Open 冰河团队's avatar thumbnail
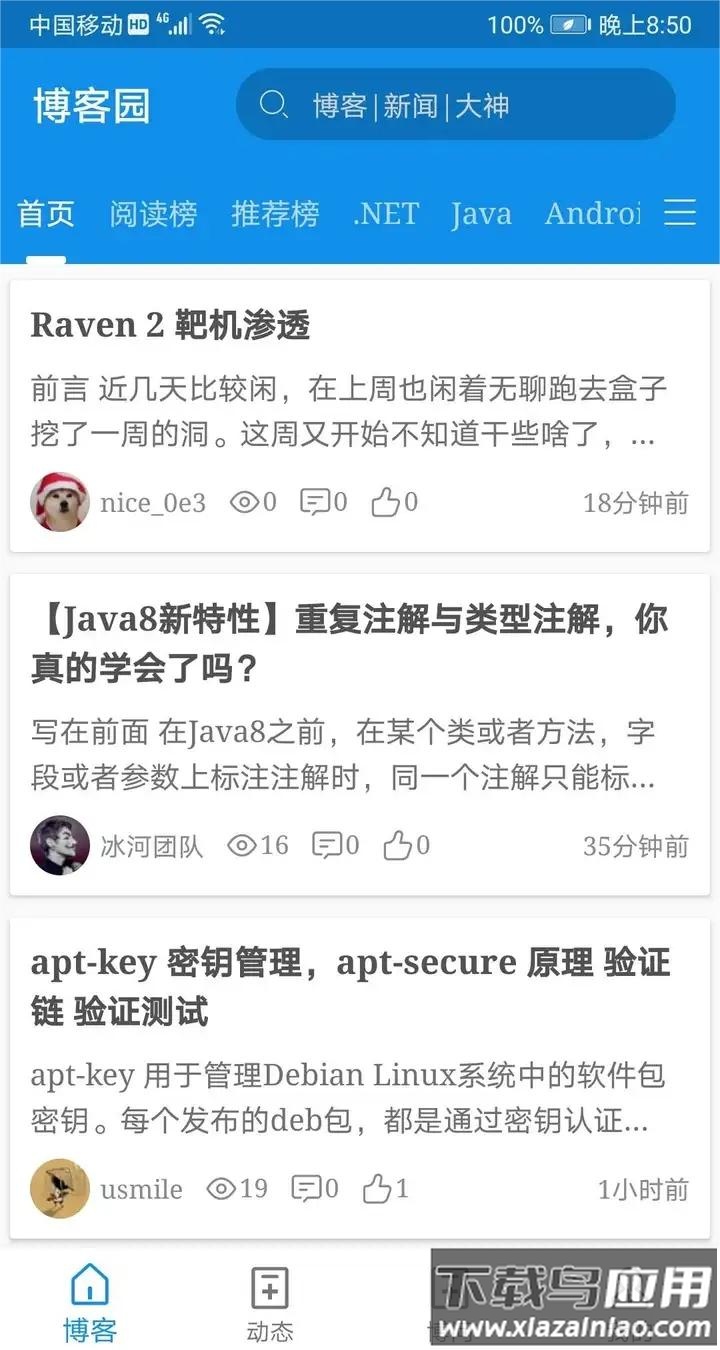720x1350 pixels. [60, 845]
